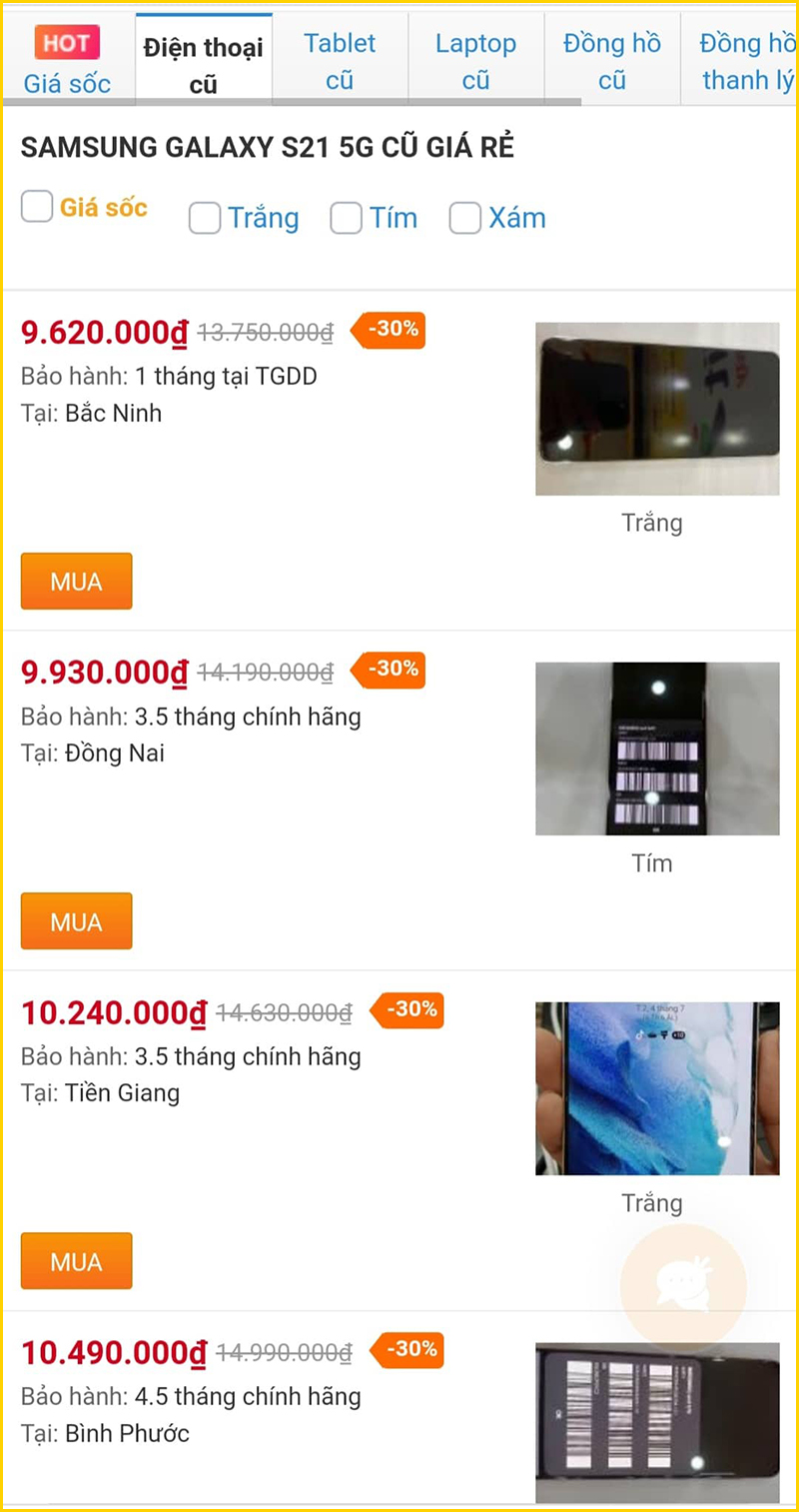
Task: Enable the Giá sốc filter checkbox
Action: pyautogui.click(x=37, y=207)
